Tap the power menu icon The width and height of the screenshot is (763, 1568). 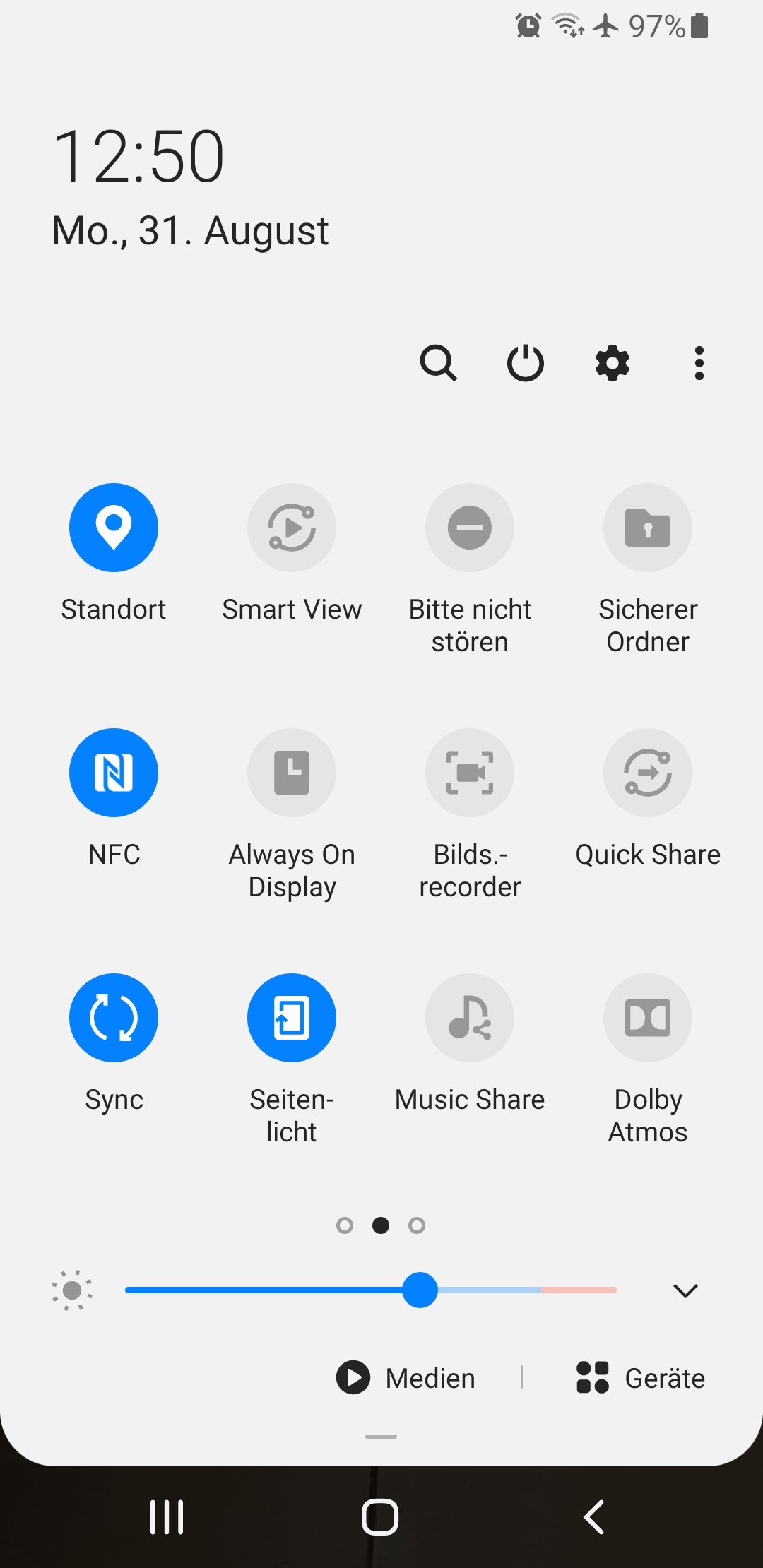point(526,363)
